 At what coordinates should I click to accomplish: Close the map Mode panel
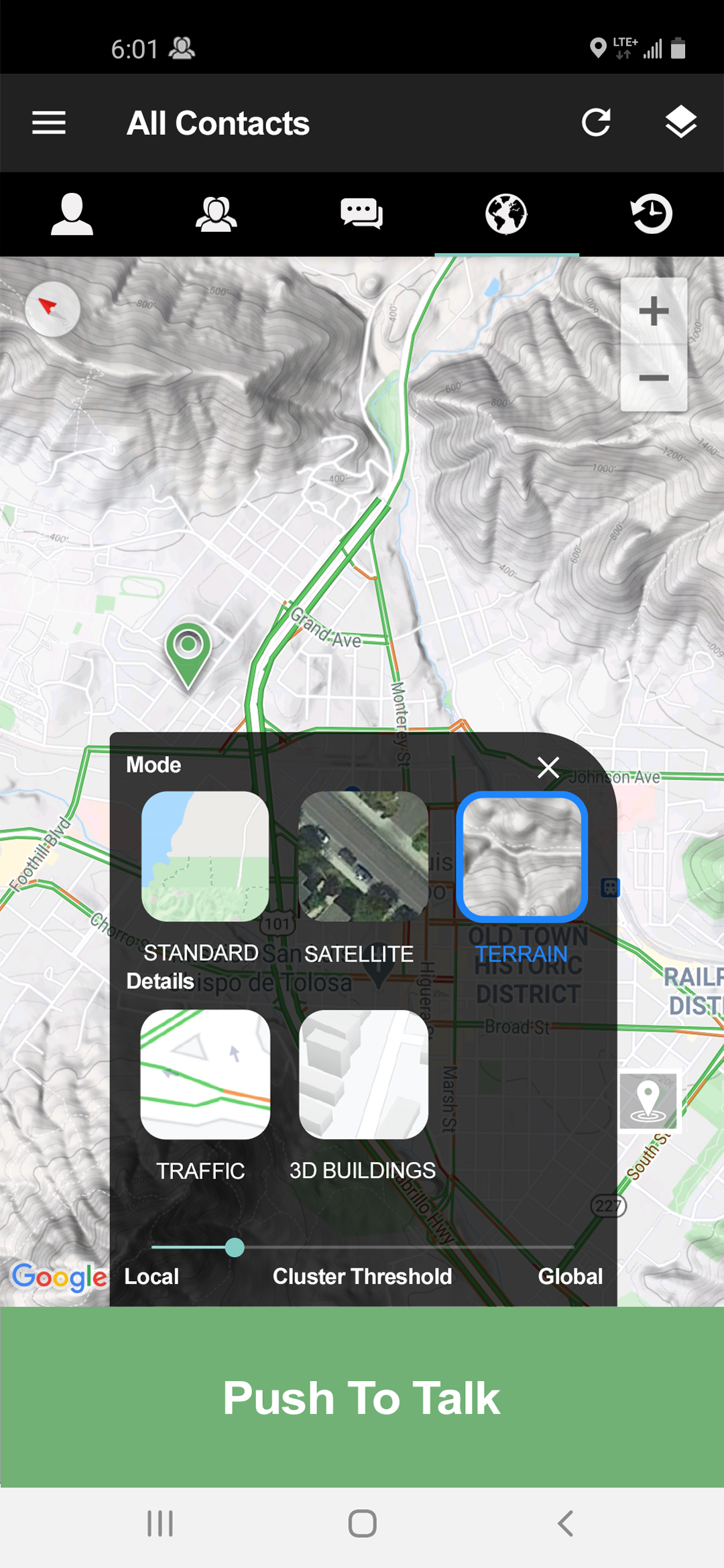pyautogui.click(x=548, y=767)
